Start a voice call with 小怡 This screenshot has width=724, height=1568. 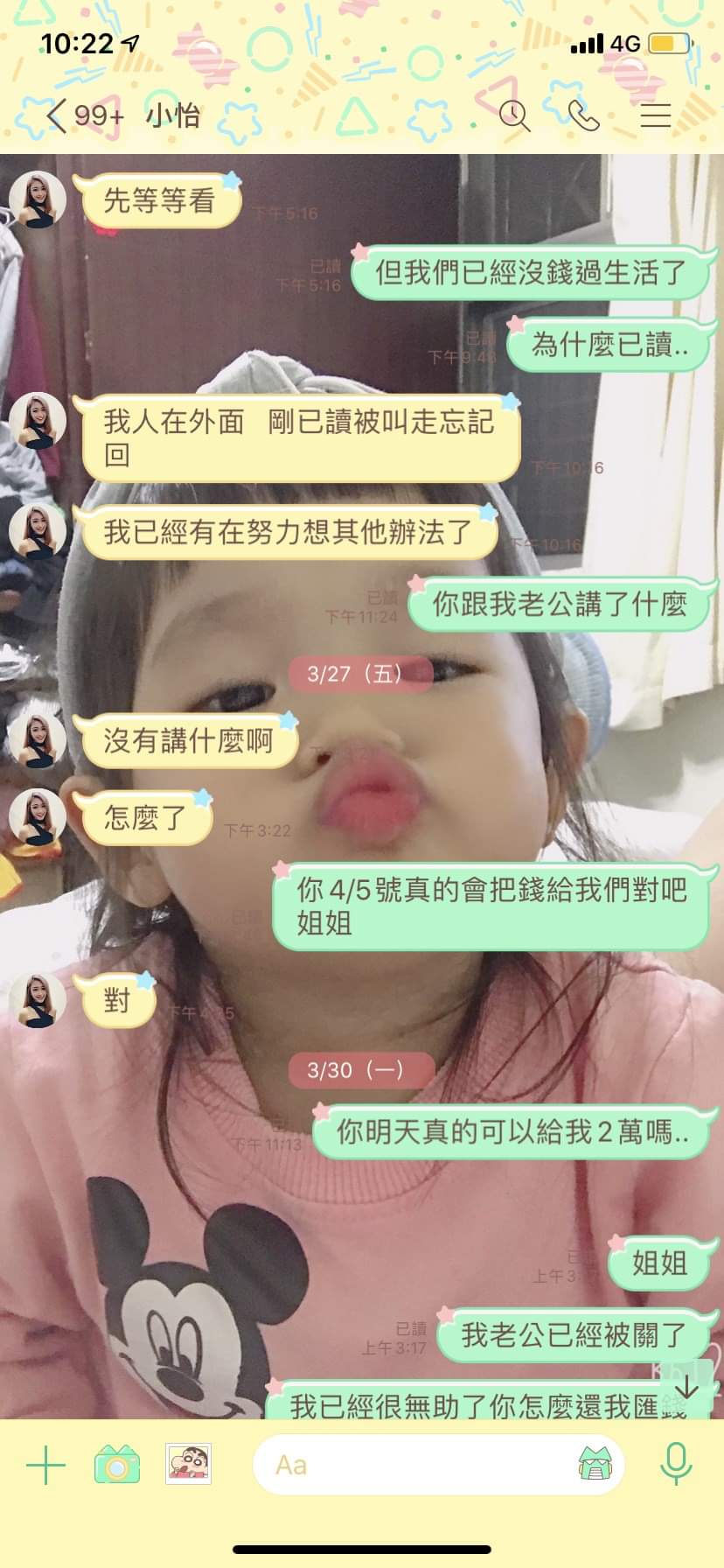coord(583,115)
